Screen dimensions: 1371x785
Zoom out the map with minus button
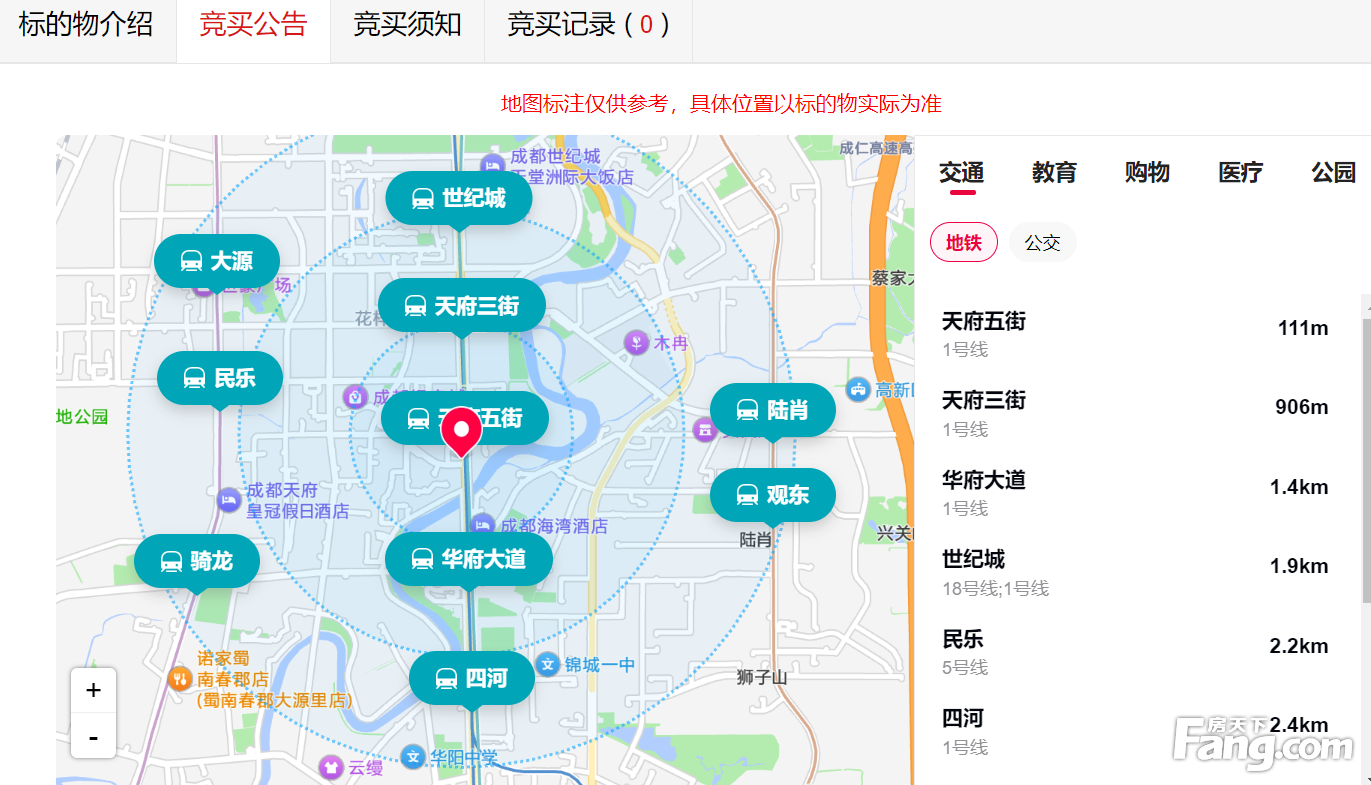(94, 736)
